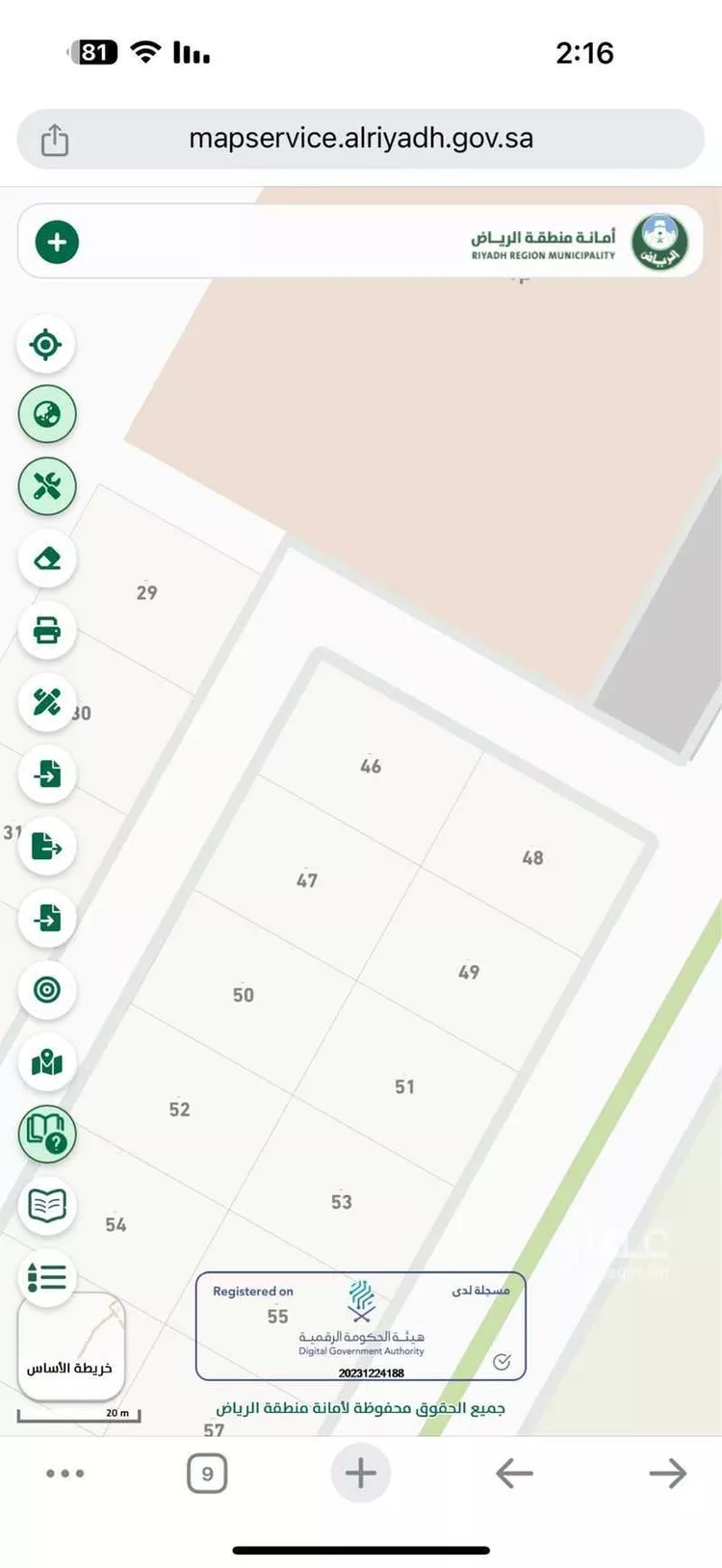
Task: Open the list menu button
Action: tap(46, 1277)
